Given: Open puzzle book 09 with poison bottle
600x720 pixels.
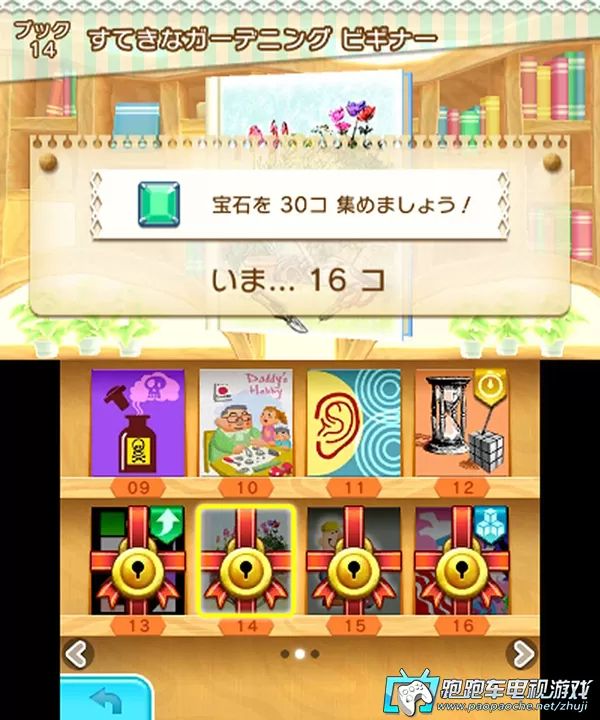Looking at the screenshot, I should [137, 422].
